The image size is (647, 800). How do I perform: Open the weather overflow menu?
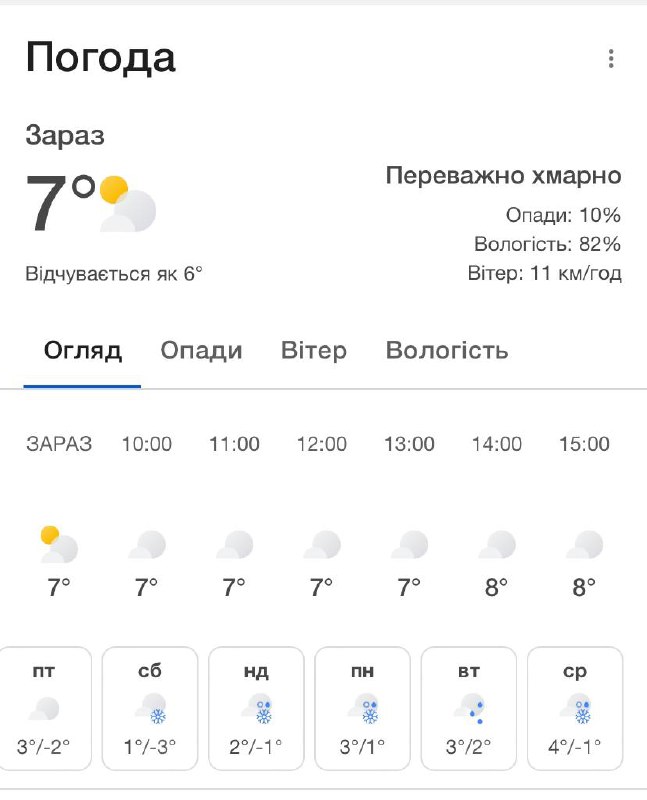pos(611,59)
